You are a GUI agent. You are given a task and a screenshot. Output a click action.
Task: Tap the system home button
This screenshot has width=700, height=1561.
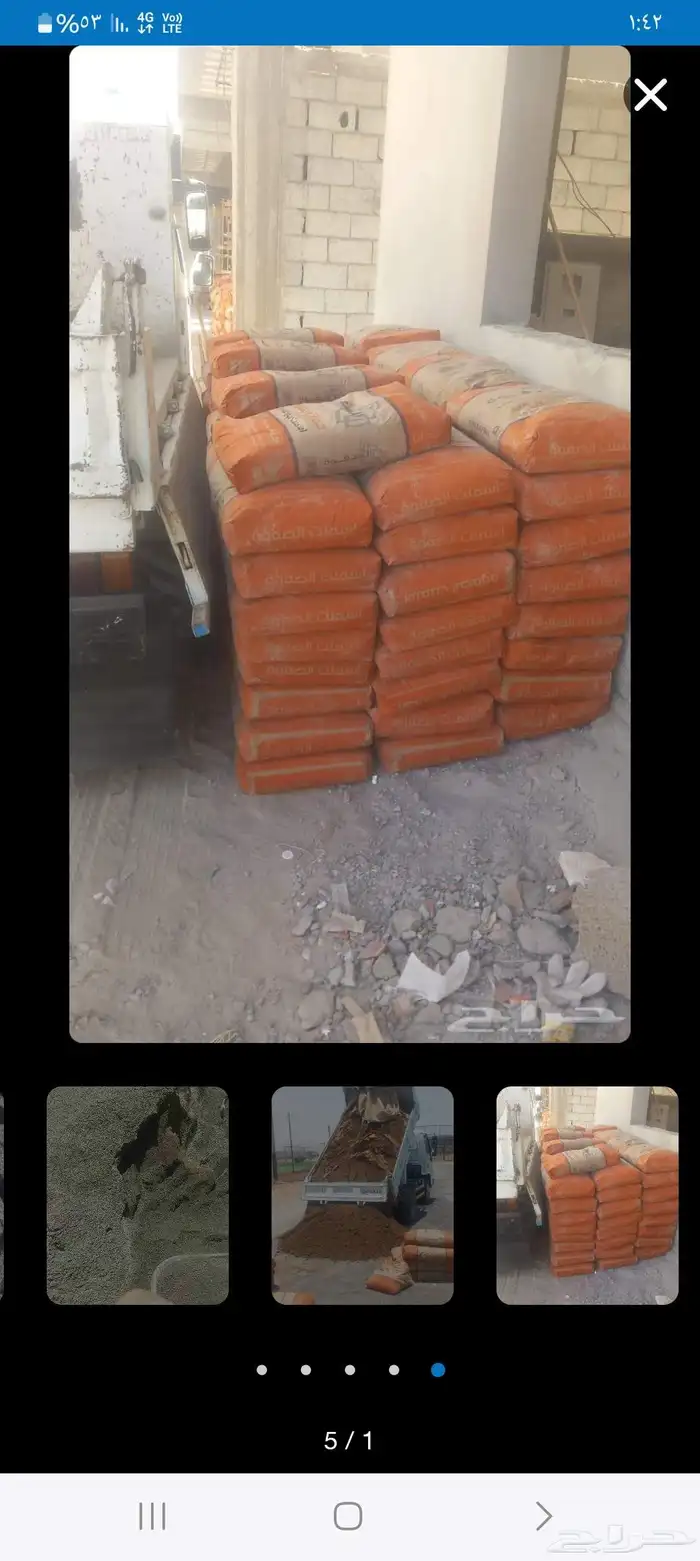tap(348, 1516)
